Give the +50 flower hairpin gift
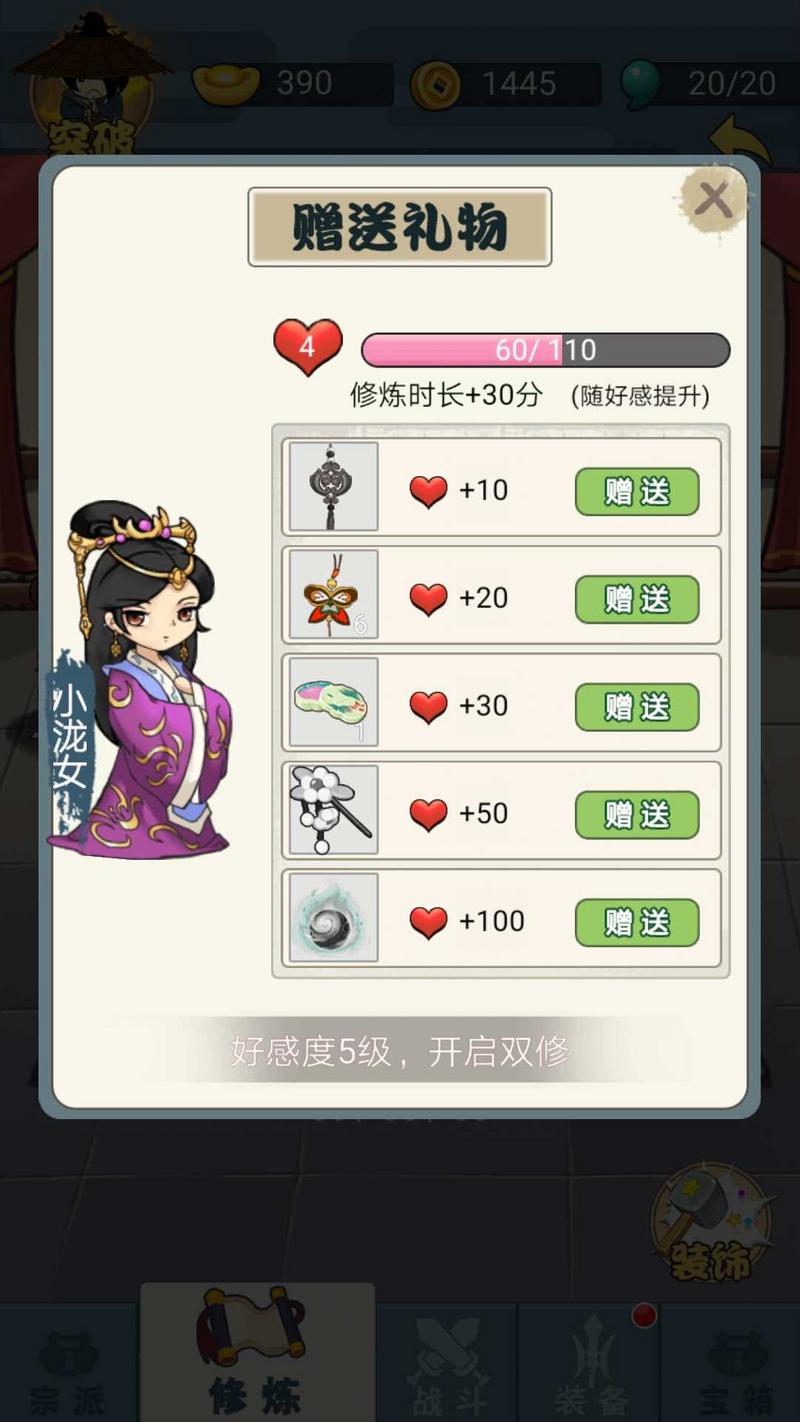 [x=636, y=814]
